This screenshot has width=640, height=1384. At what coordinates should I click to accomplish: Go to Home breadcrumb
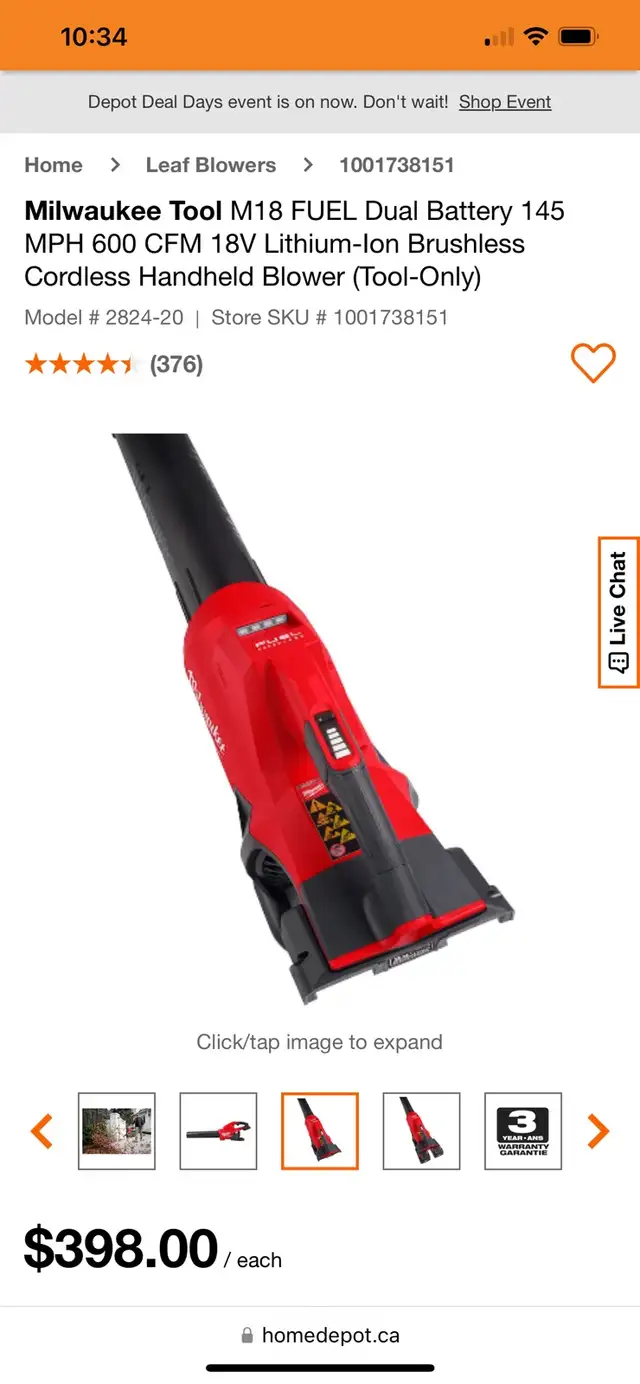[x=53, y=165]
